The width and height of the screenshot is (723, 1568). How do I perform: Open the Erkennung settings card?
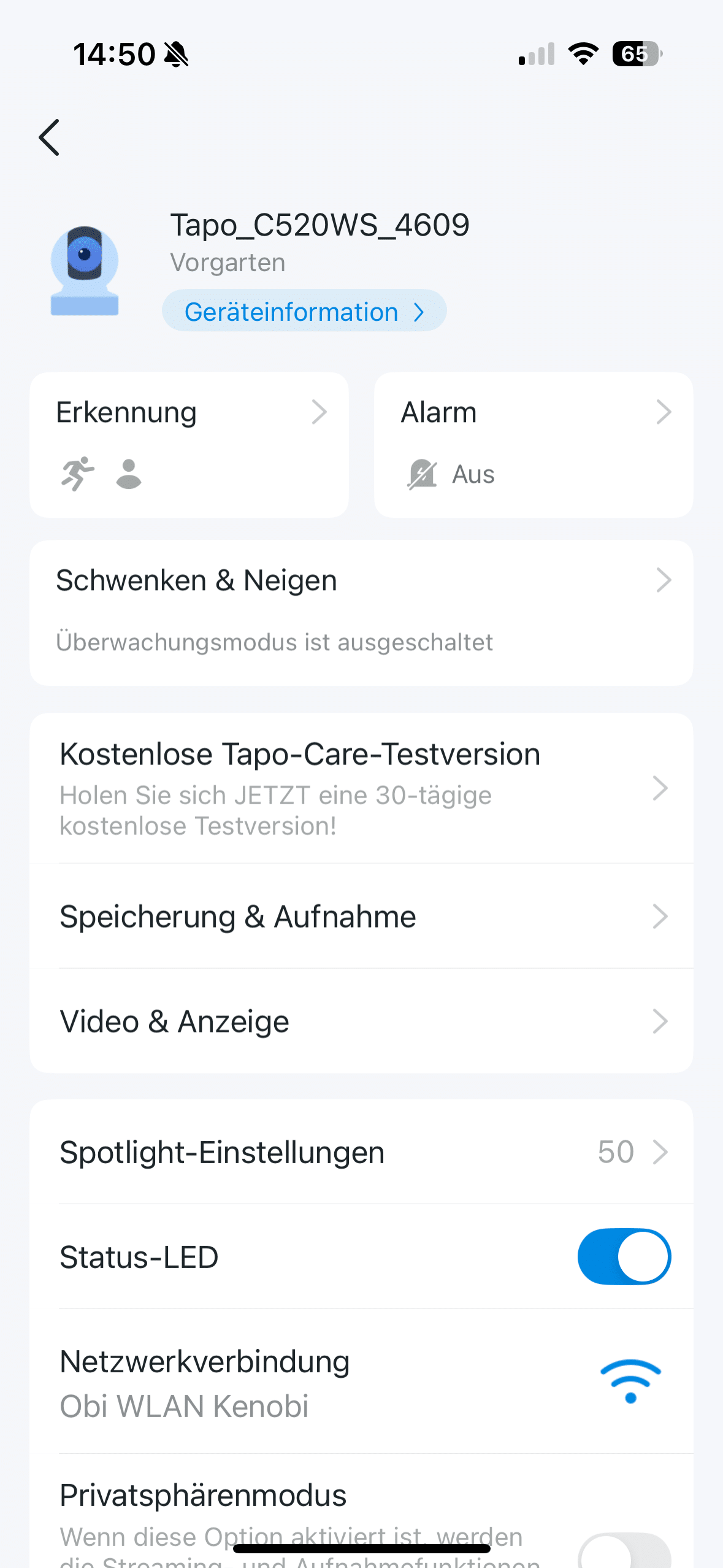coord(189,444)
